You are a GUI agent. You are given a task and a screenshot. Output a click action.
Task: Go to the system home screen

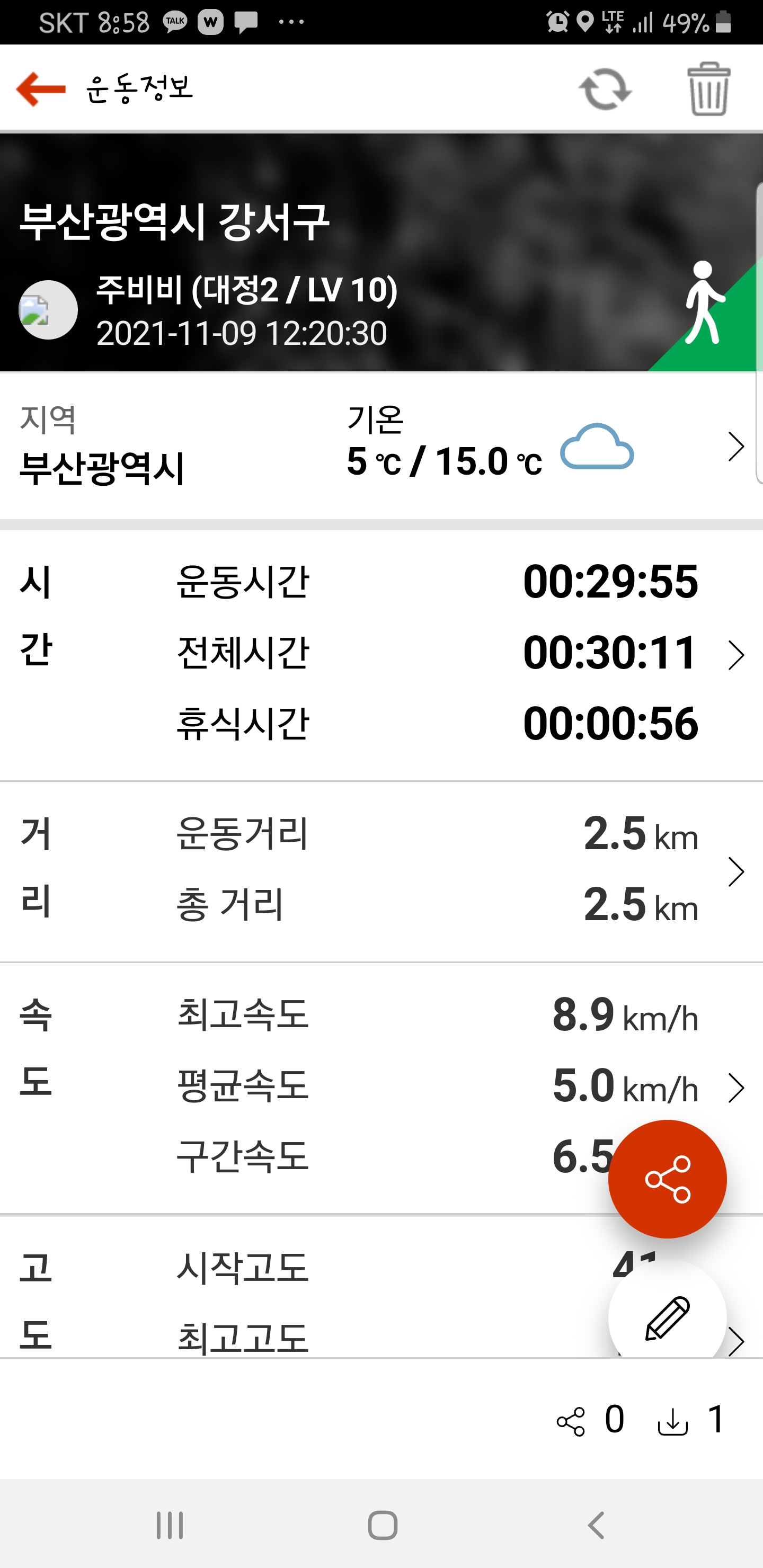click(383, 1526)
